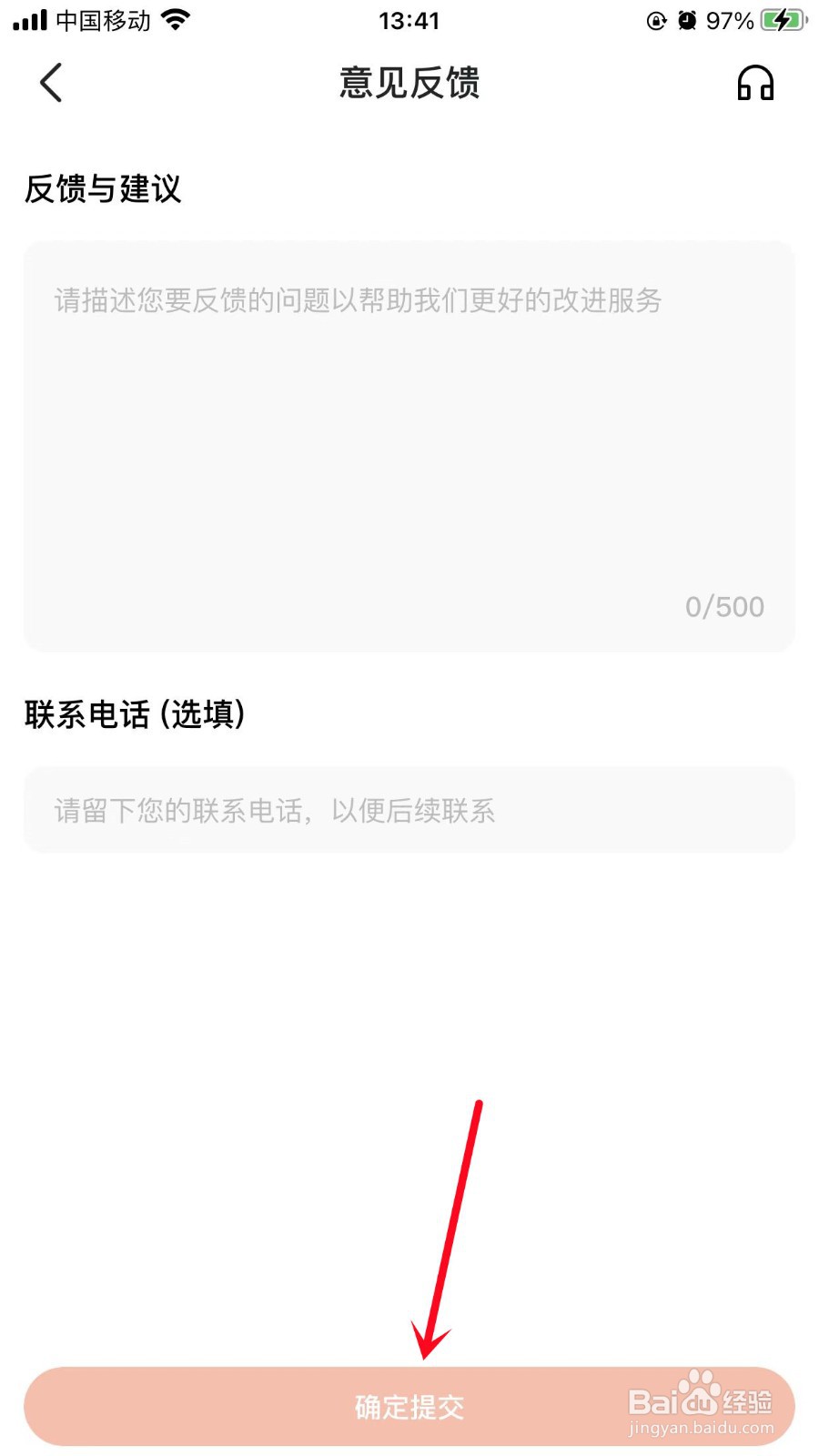Tap the 0/500 character counter
Image resolution: width=819 pixels, height=1456 pixels.
[x=724, y=605]
